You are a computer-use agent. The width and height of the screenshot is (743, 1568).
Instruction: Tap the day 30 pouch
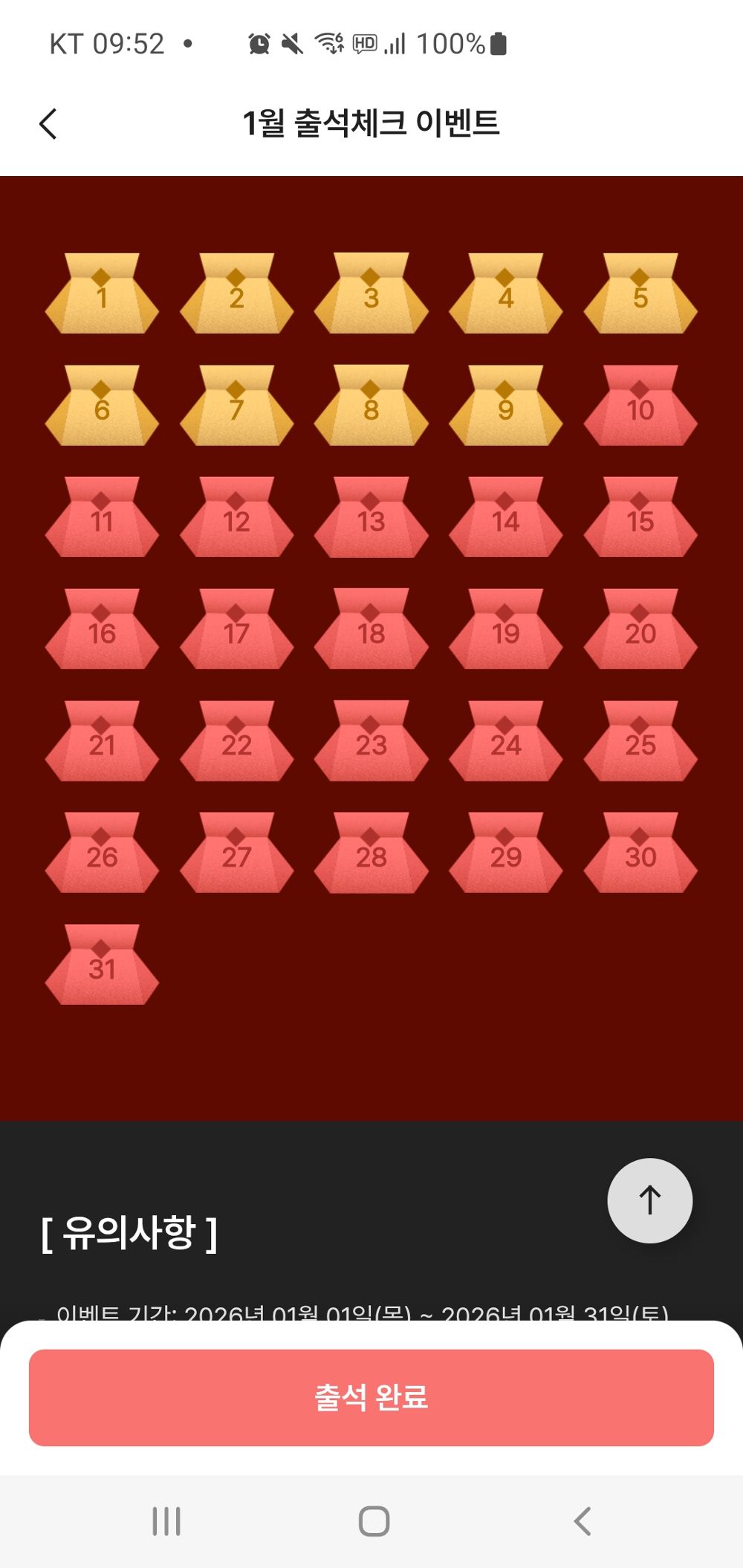click(640, 854)
